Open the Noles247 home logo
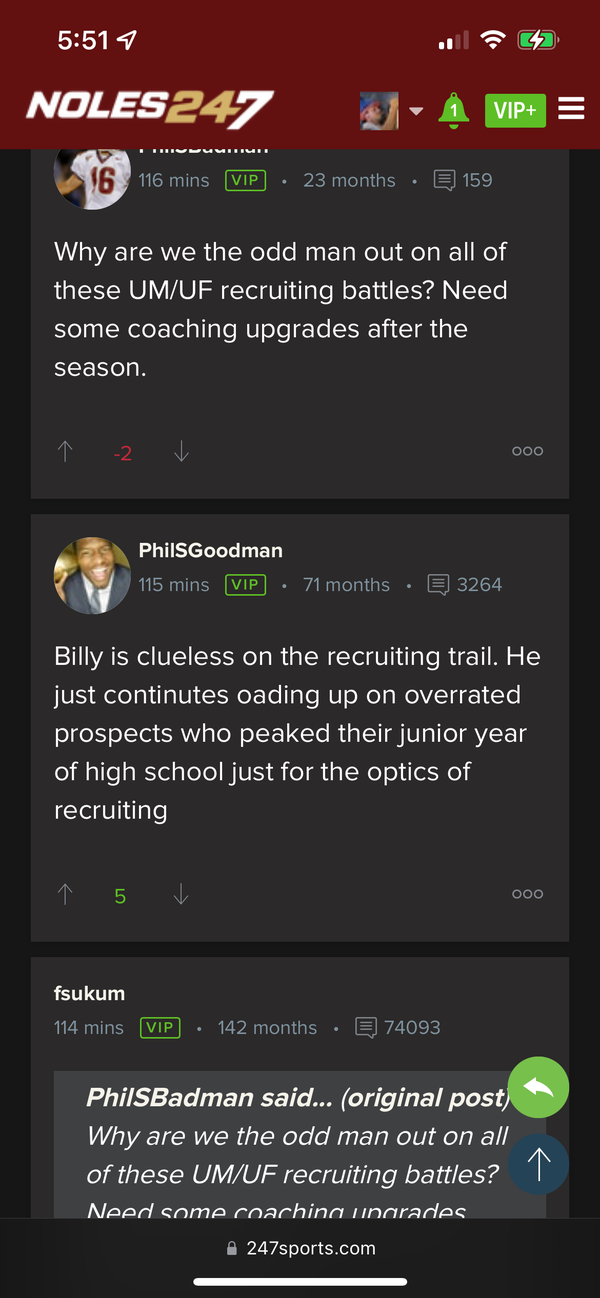600x1298 pixels. (x=150, y=108)
